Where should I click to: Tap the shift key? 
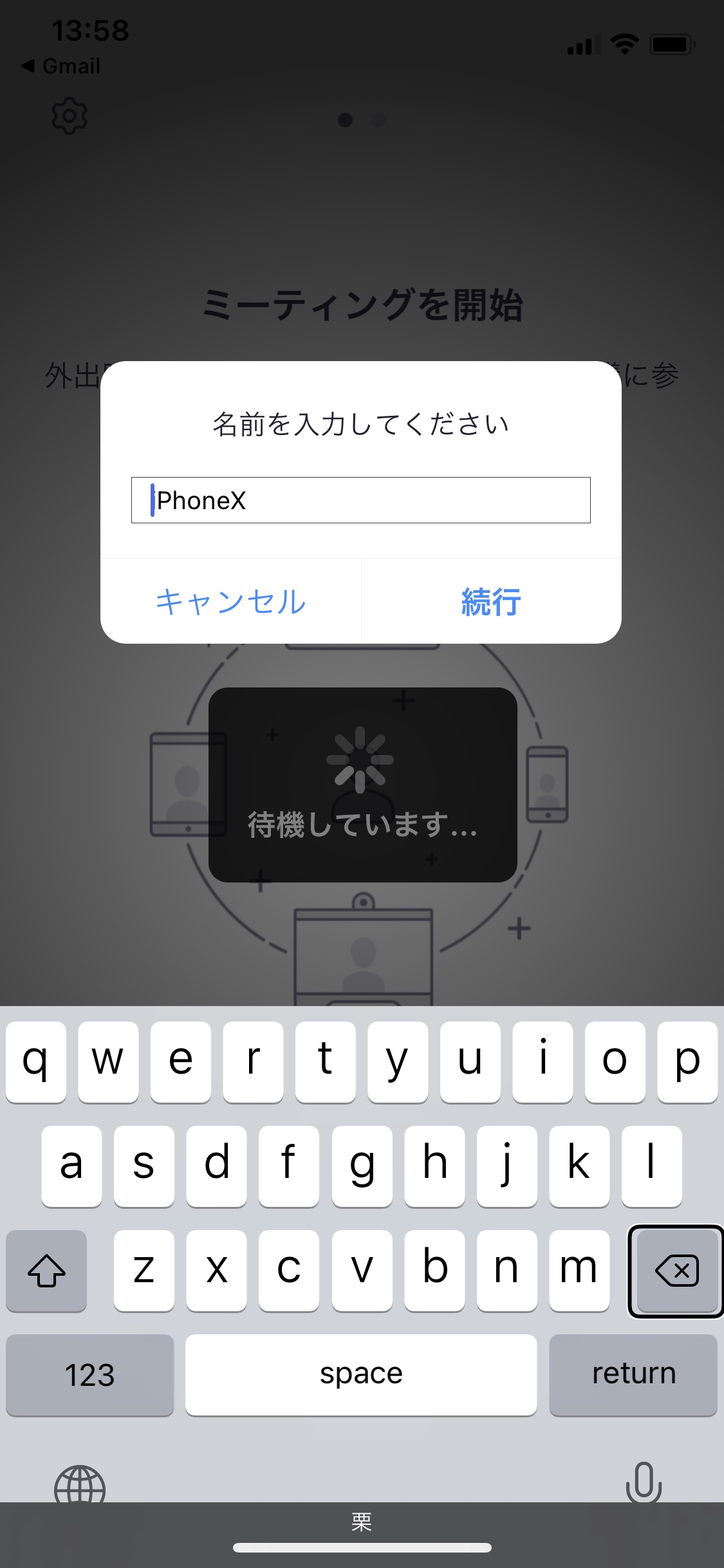point(46,1271)
